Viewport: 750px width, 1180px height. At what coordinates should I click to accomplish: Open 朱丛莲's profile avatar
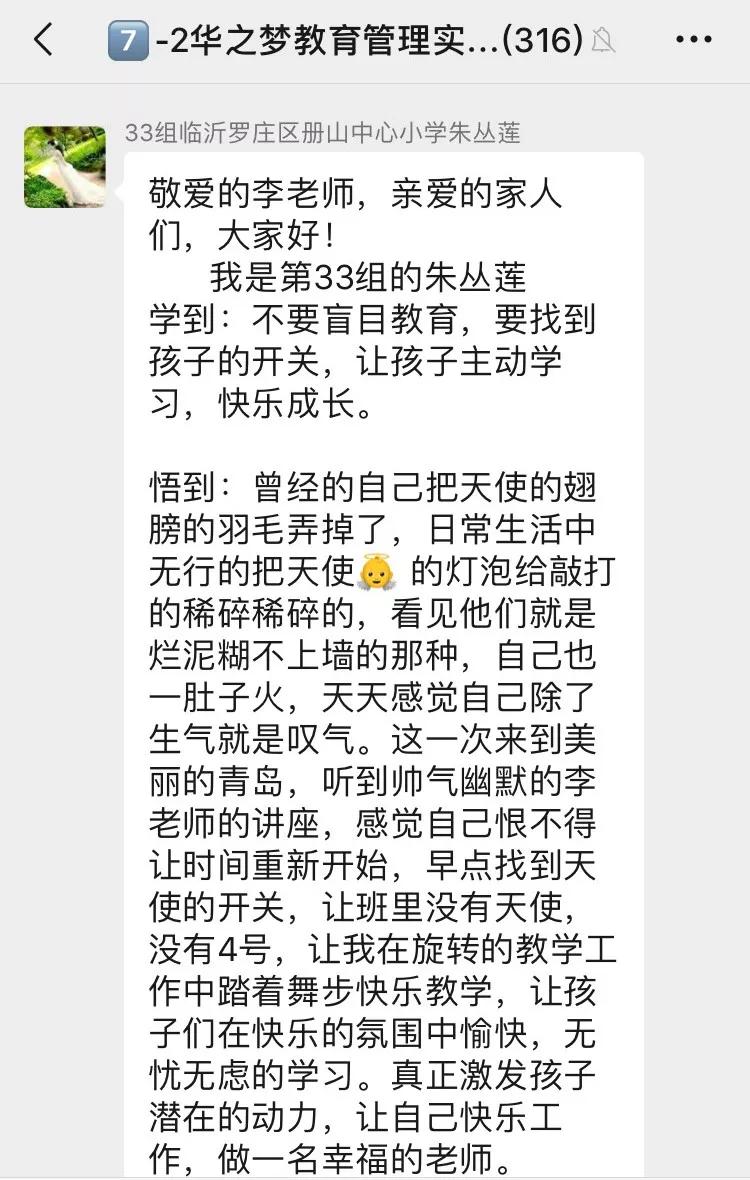(65, 167)
